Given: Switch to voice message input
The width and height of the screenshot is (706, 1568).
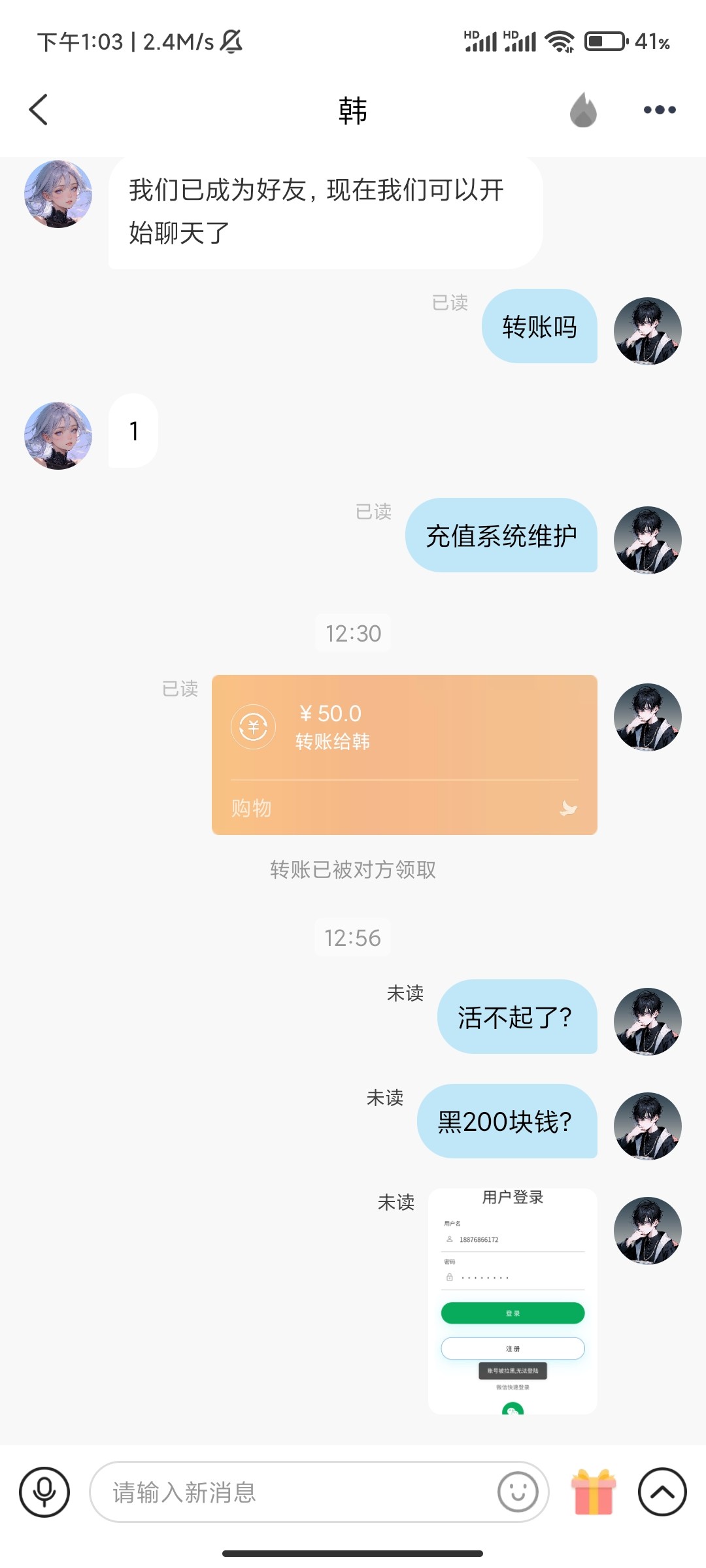Looking at the screenshot, I should (44, 1492).
